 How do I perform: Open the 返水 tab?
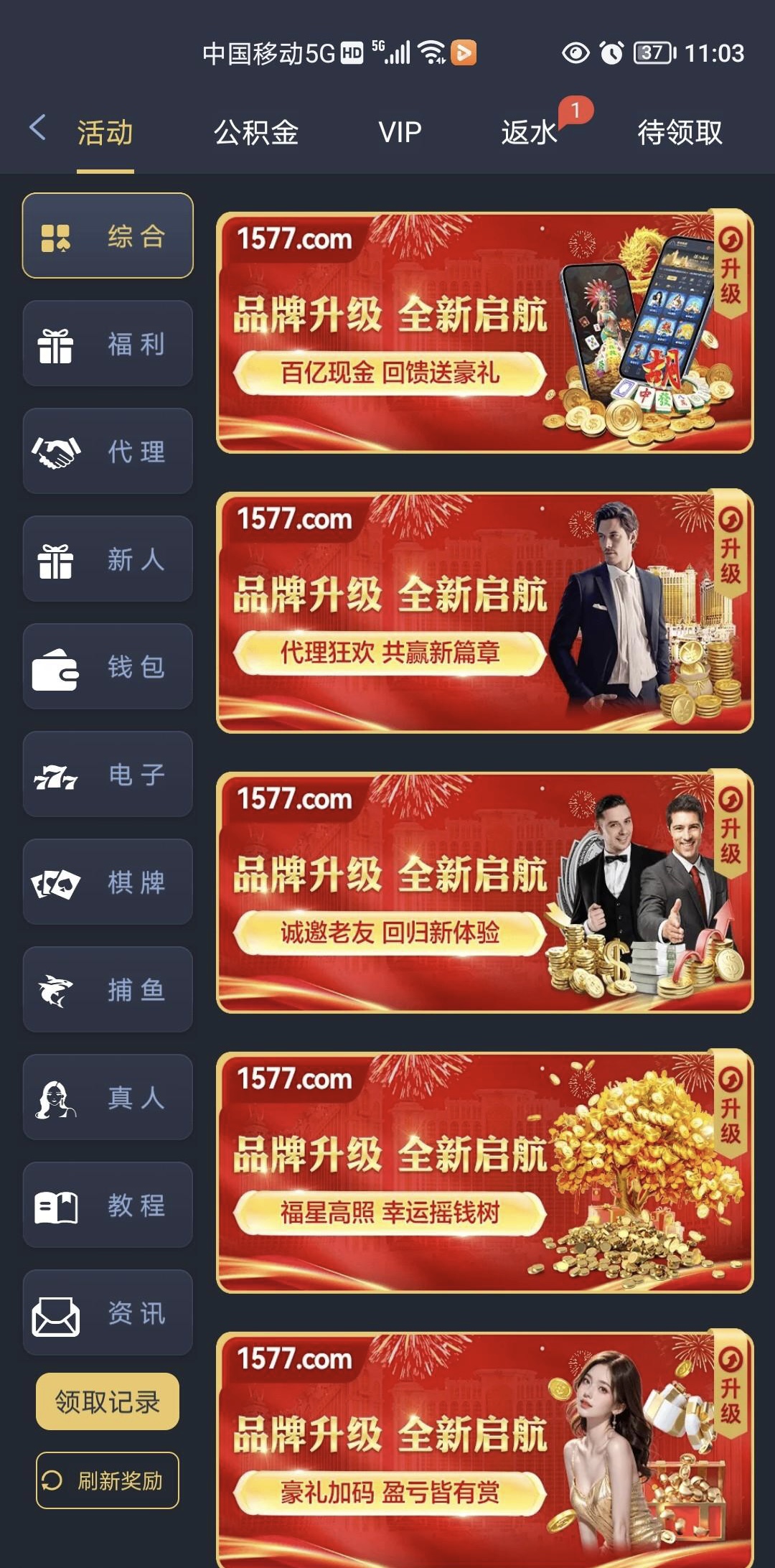point(530,133)
